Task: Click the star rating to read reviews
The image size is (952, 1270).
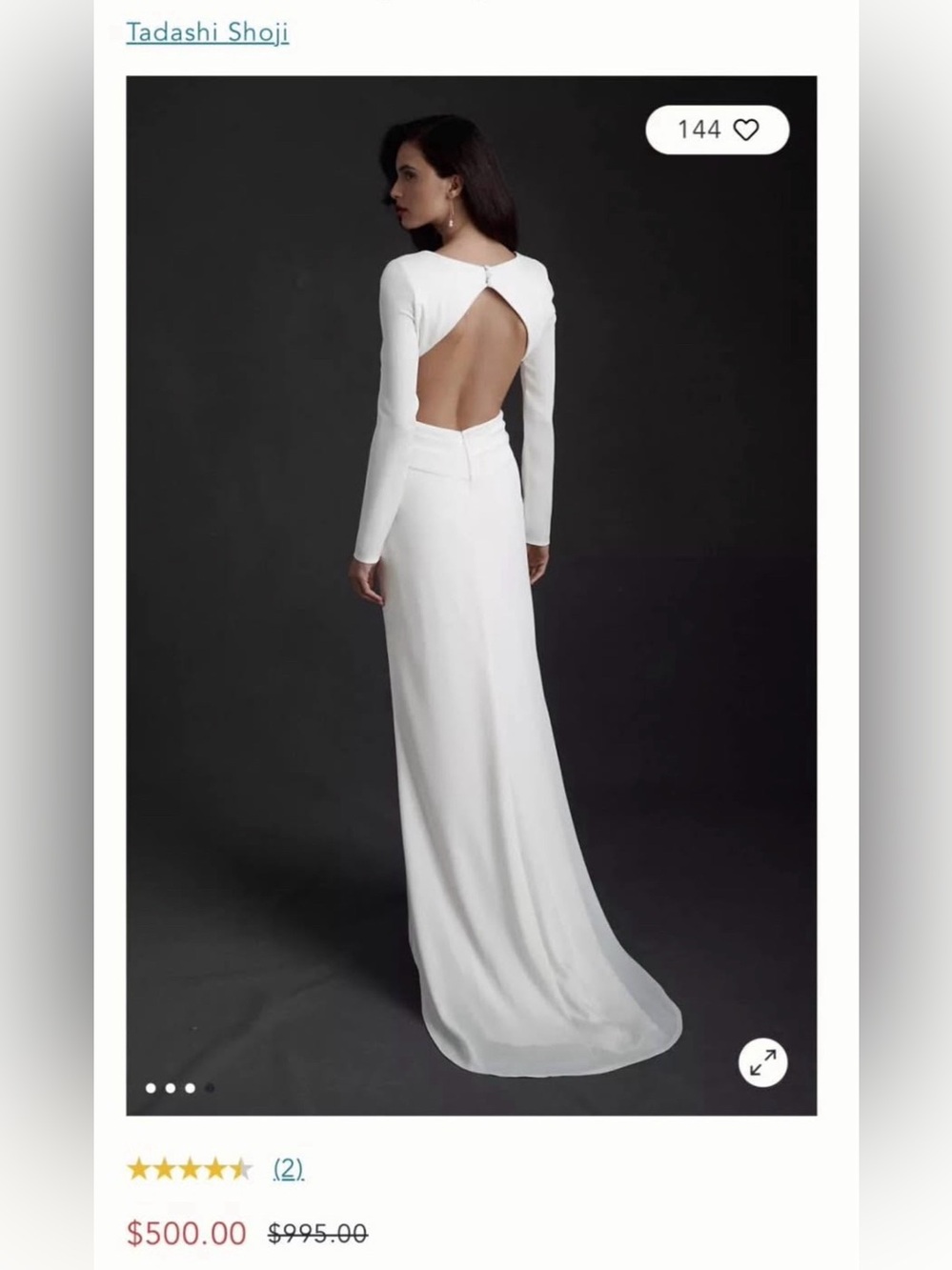Action: click(x=189, y=1166)
